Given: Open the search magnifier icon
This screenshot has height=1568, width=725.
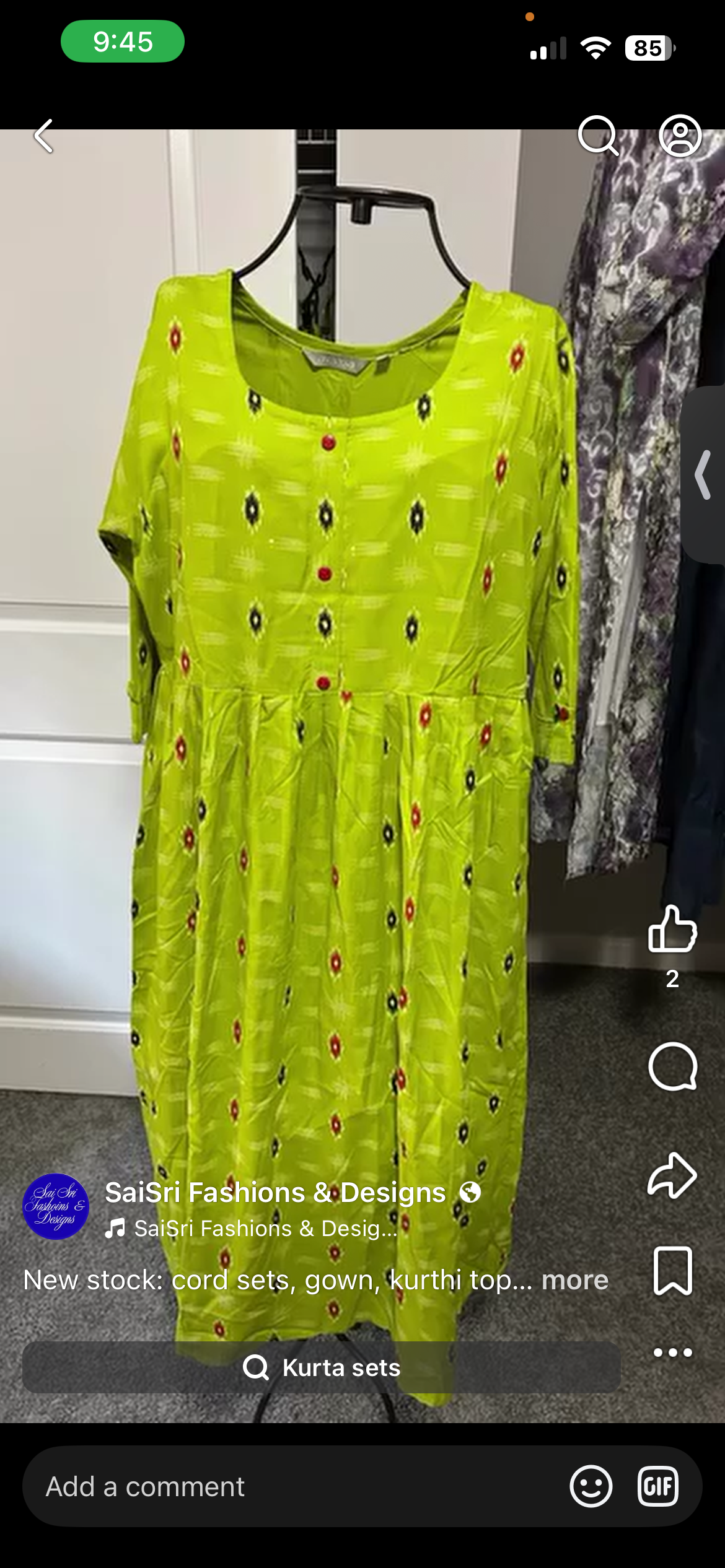Looking at the screenshot, I should coord(598,135).
